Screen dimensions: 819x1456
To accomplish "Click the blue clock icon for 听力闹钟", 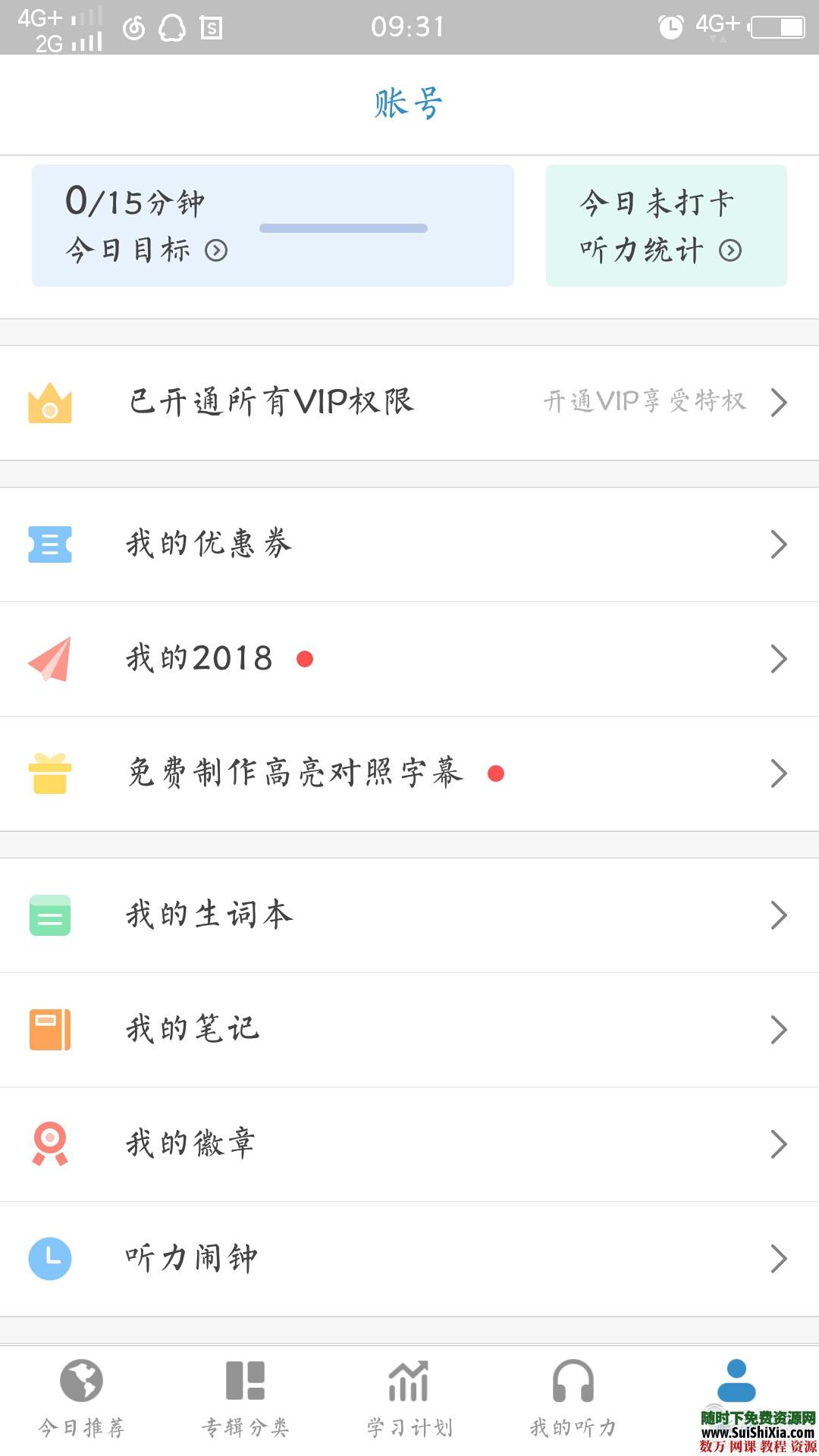I will coord(50,1259).
